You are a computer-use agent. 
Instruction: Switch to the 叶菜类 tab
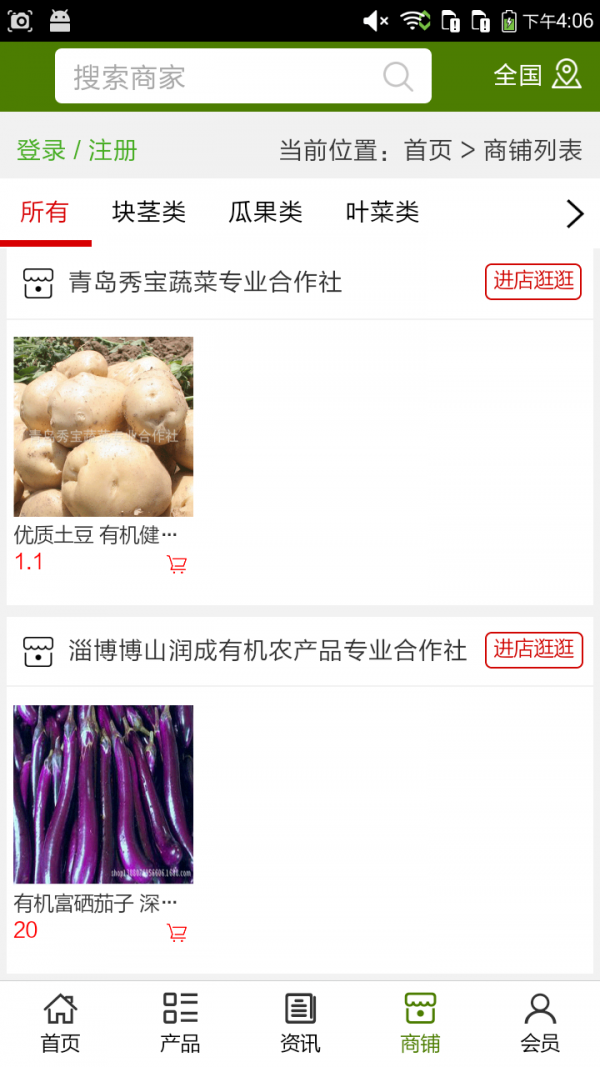click(x=382, y=212)
